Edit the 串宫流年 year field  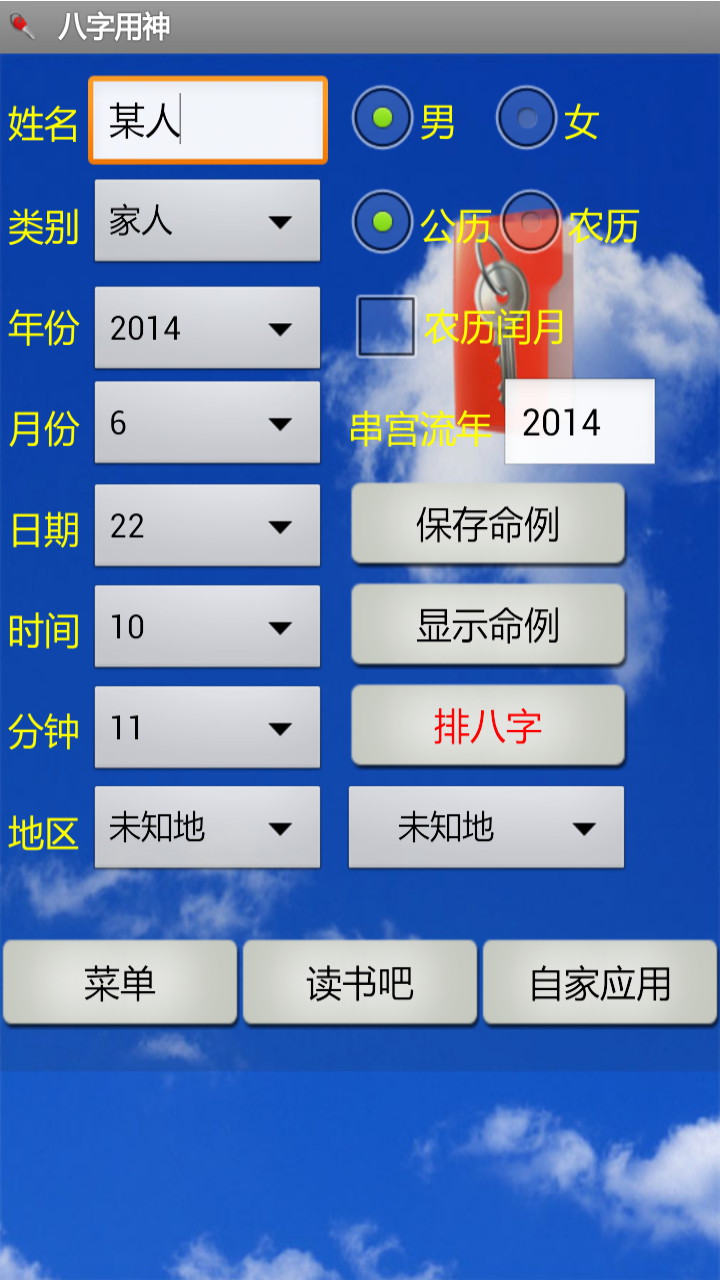pyautogui.click(x=579, y=422)
